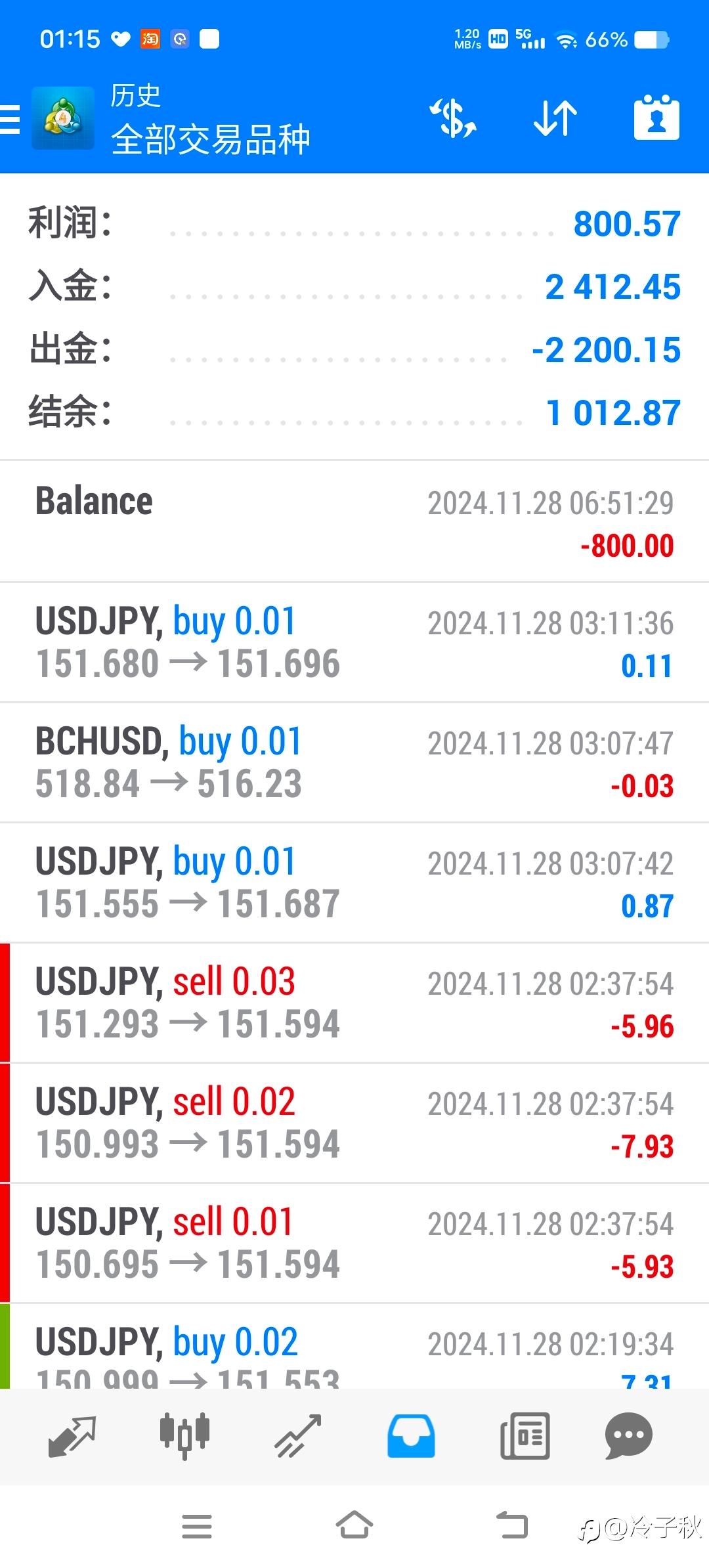Screen dimensions: 709x1568
Task: Open the sort order arrows
Action: [555, 118]
